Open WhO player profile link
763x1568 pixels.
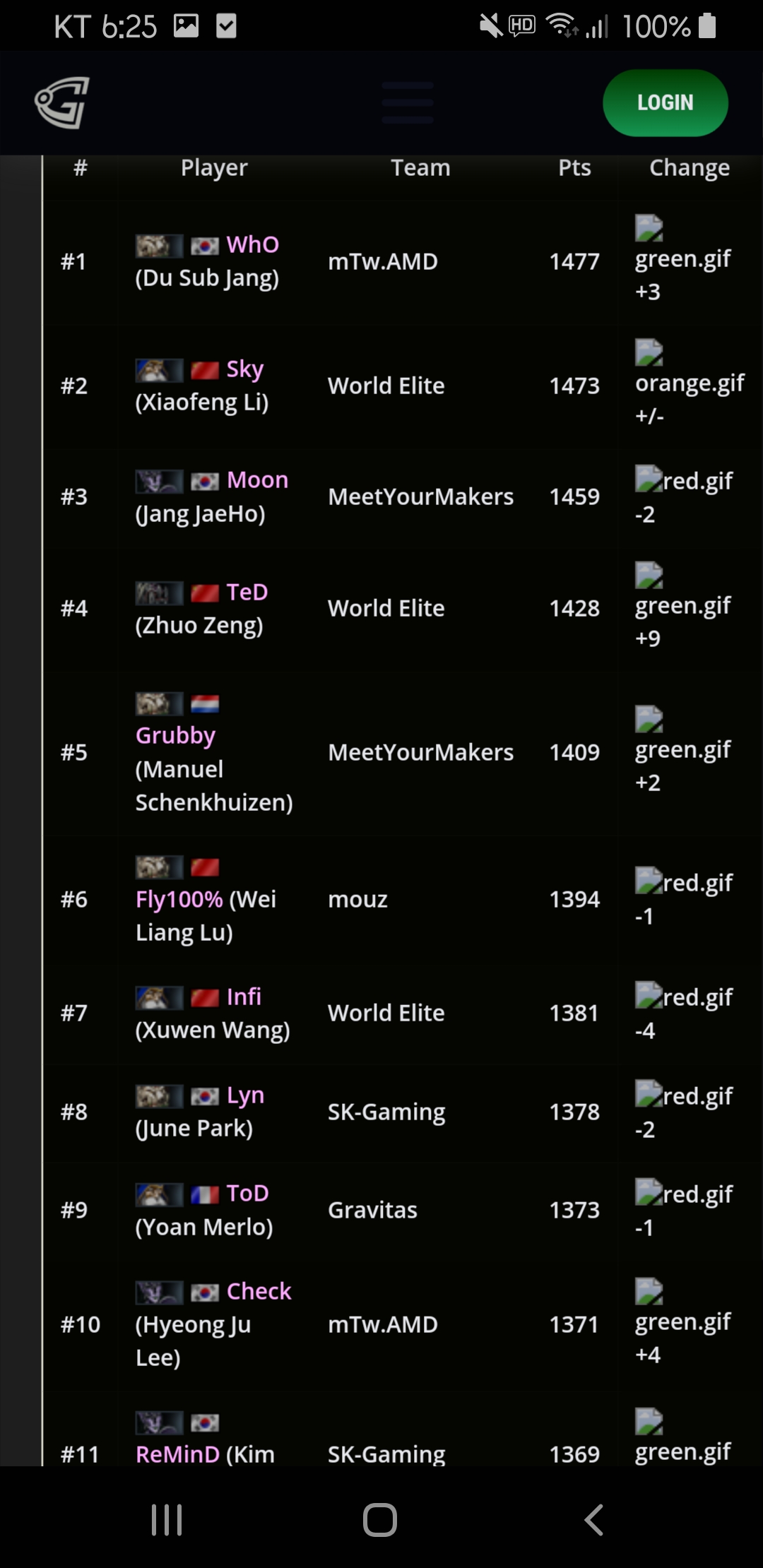[x=252, y=245]
